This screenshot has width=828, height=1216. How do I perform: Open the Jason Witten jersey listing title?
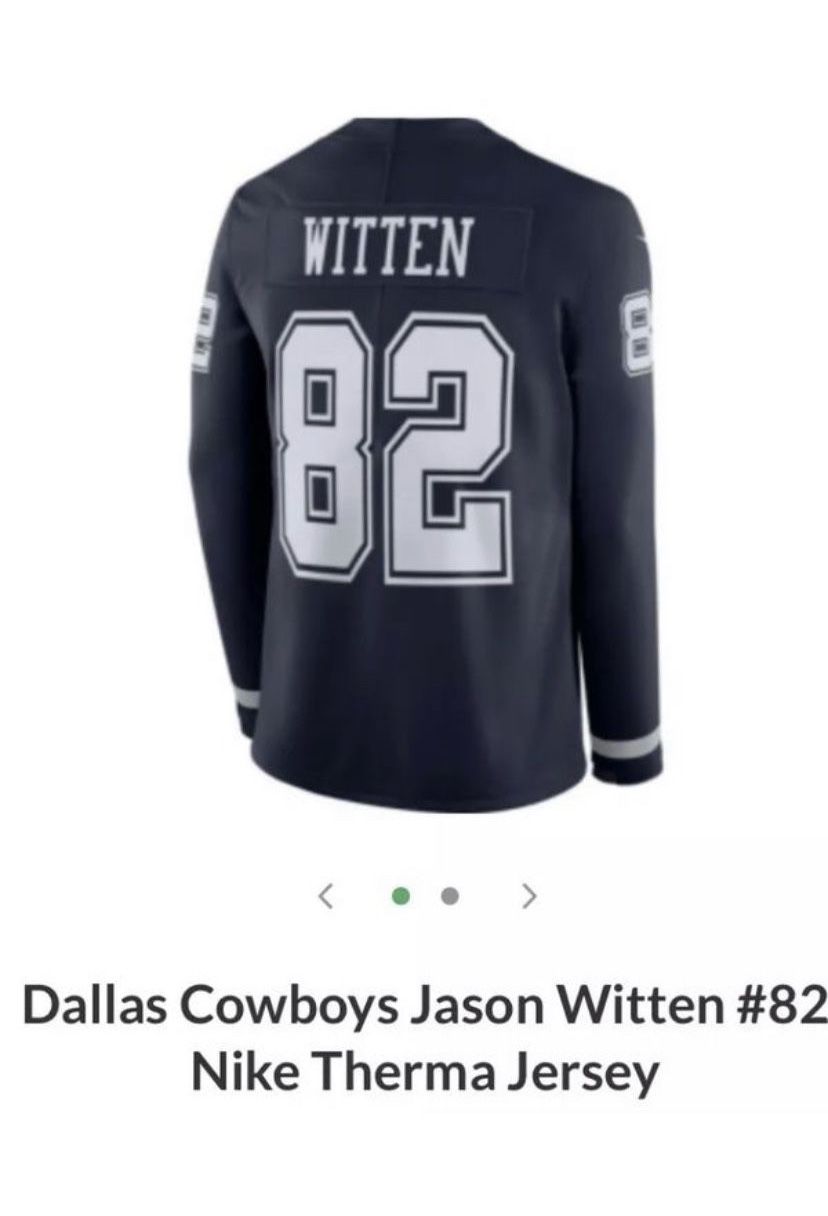click(x=414, y=1005)
